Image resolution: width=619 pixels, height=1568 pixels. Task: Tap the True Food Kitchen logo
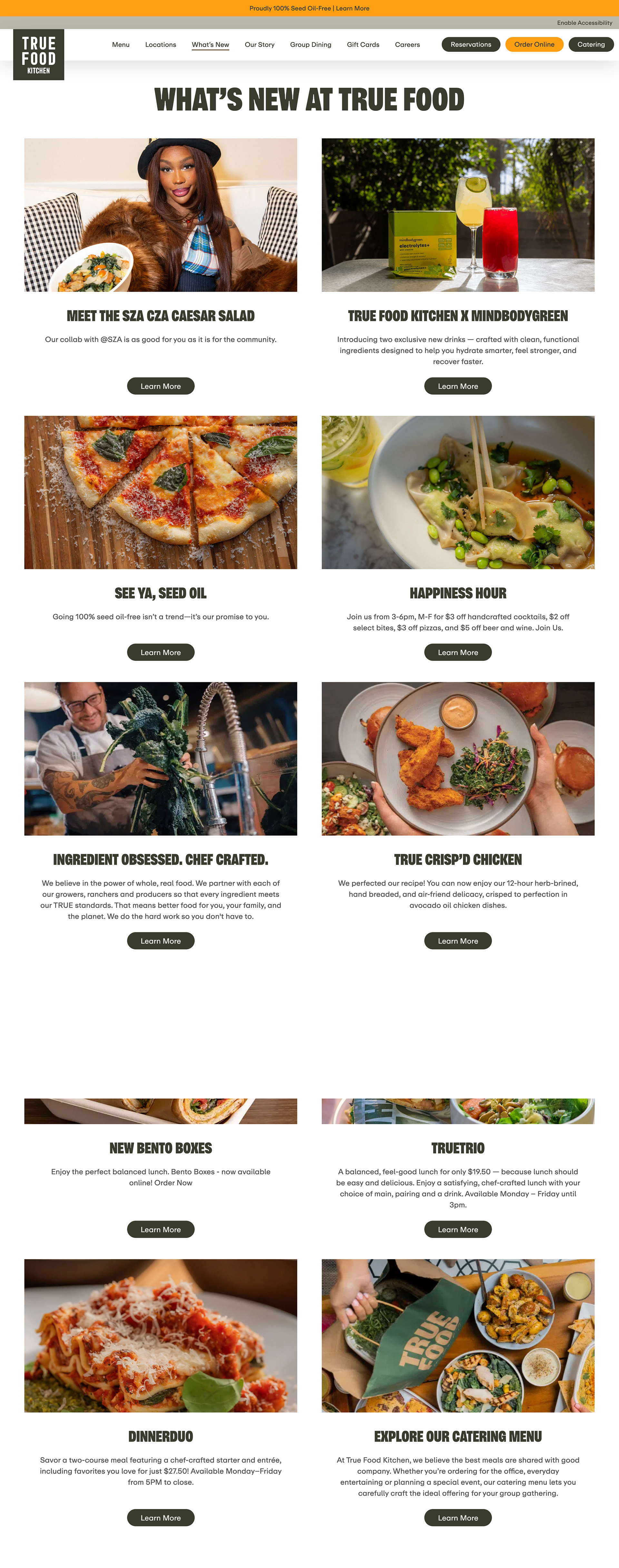(x=38, y=55)
